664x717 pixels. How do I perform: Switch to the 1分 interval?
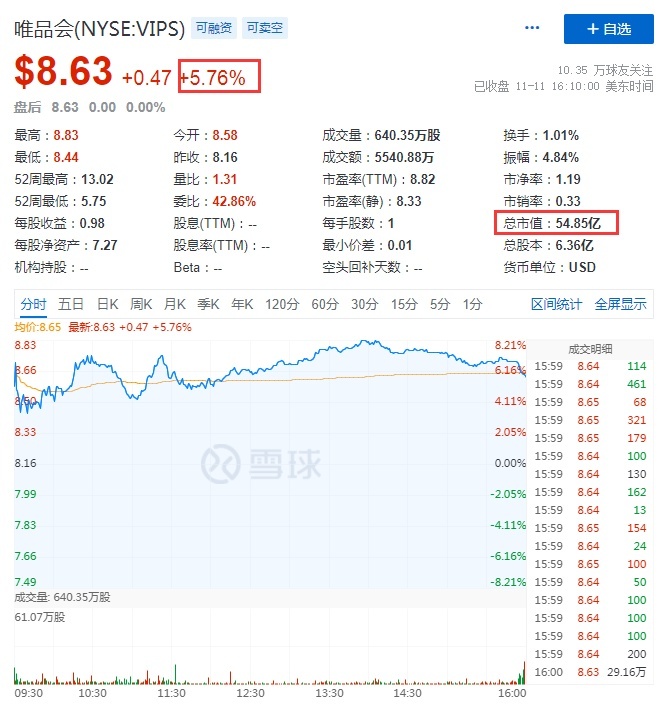(473, 304)
